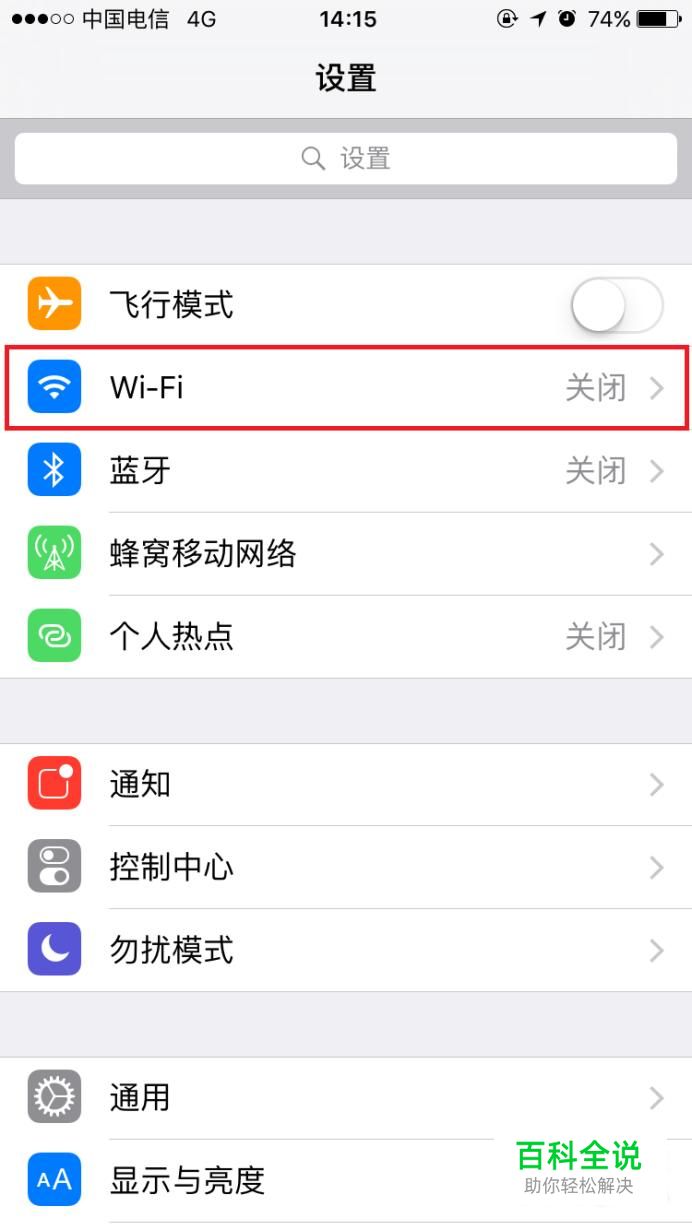Open 蓝牙 settings
Screen dimensions: 692x1230
(x=345, y=470)
